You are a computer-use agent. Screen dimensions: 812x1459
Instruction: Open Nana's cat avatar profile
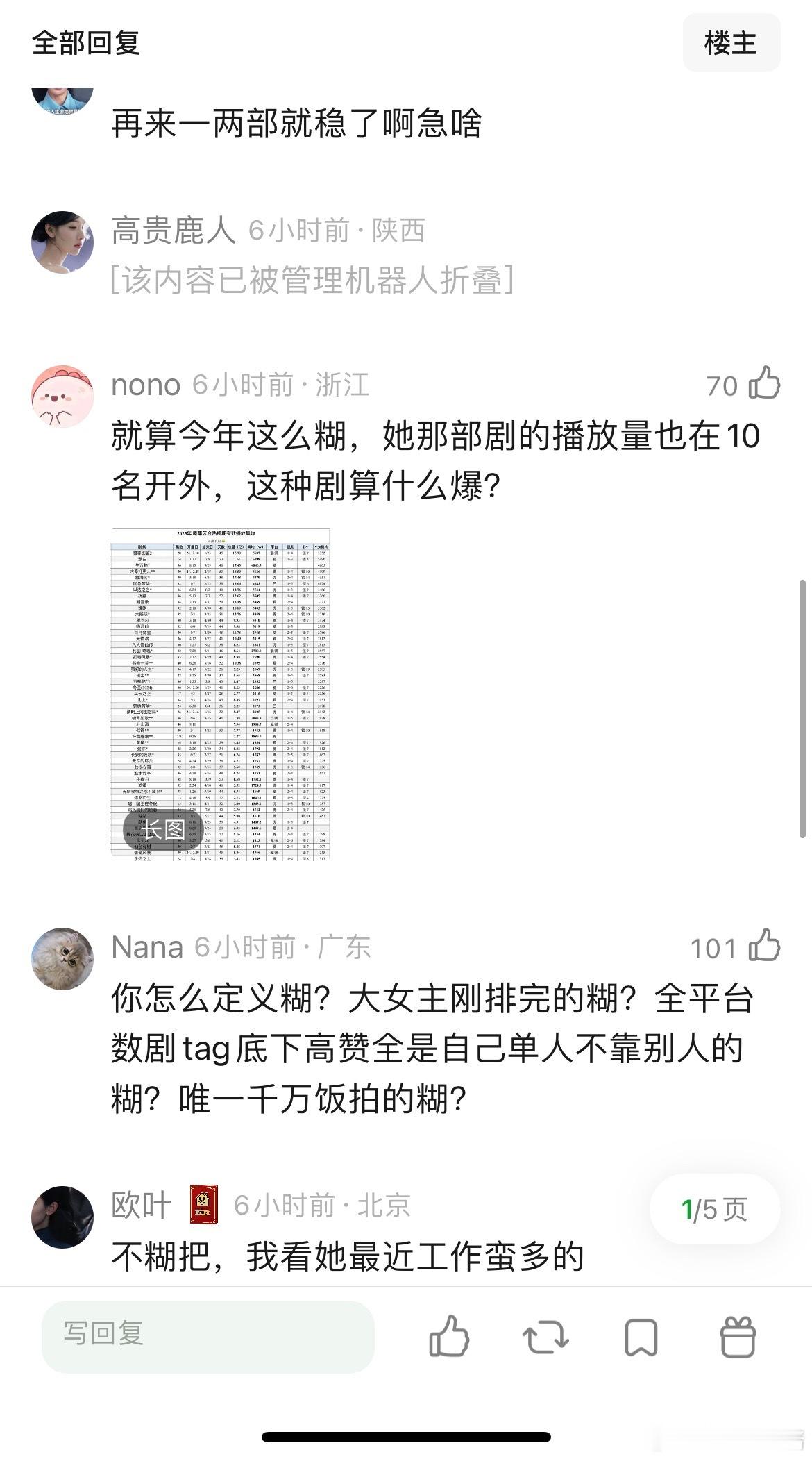tap(62, 958)
